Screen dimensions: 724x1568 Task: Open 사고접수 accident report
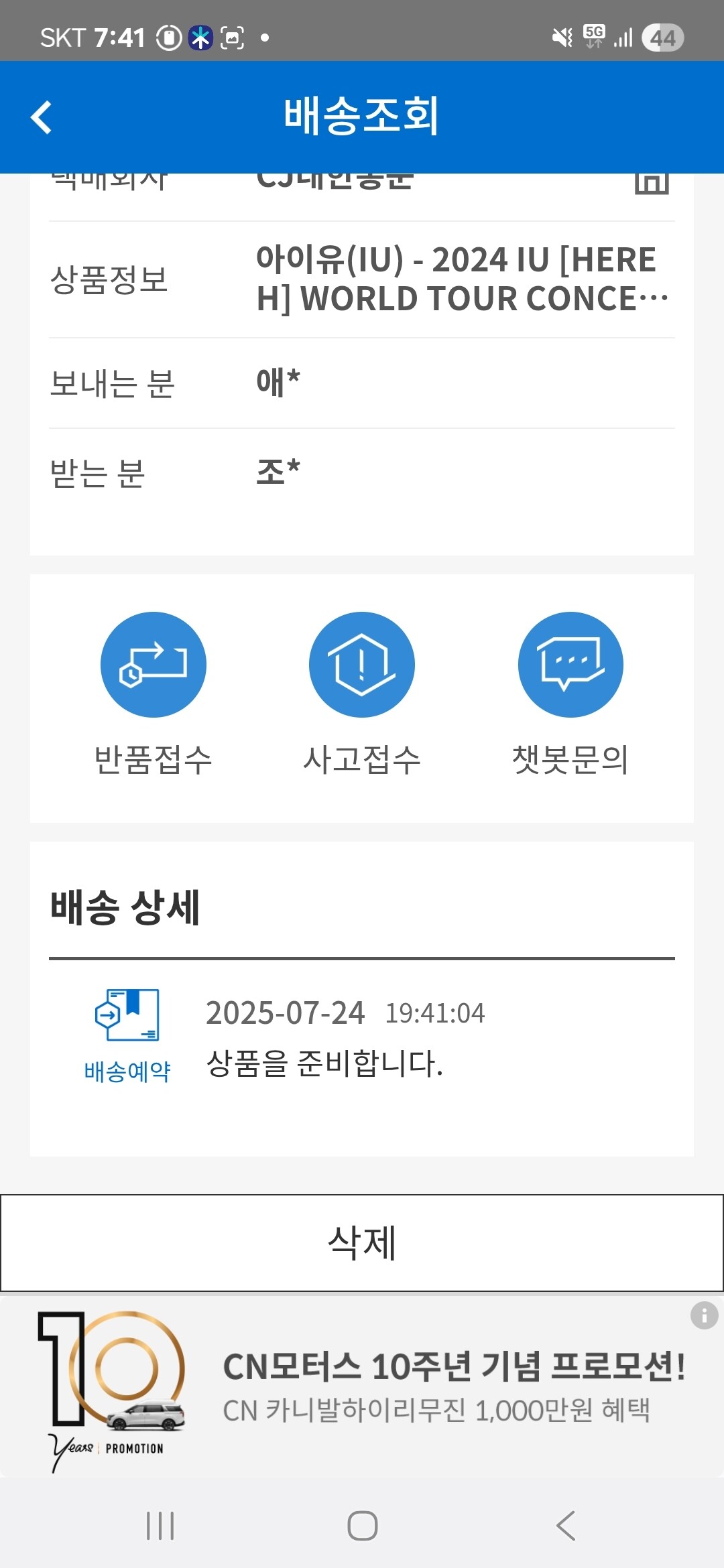(362, 694)
